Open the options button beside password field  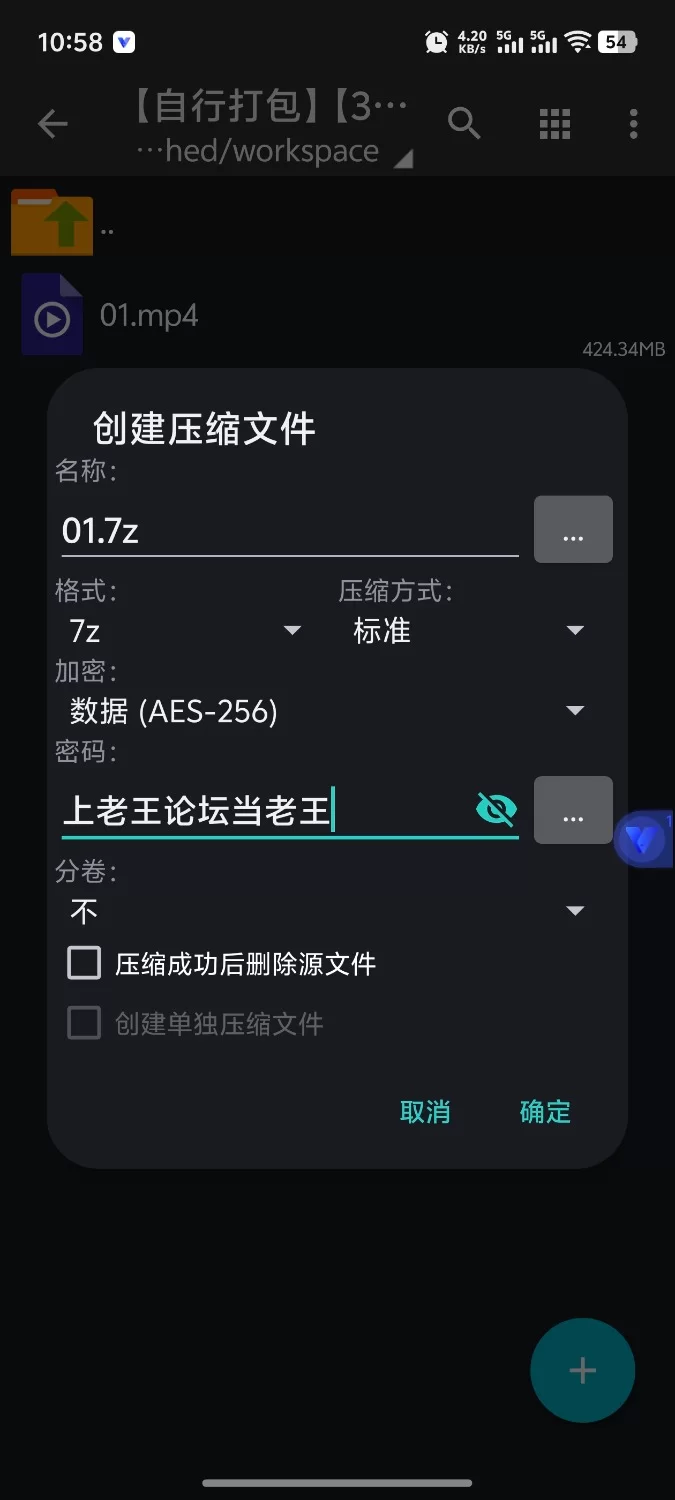point(573,810)
